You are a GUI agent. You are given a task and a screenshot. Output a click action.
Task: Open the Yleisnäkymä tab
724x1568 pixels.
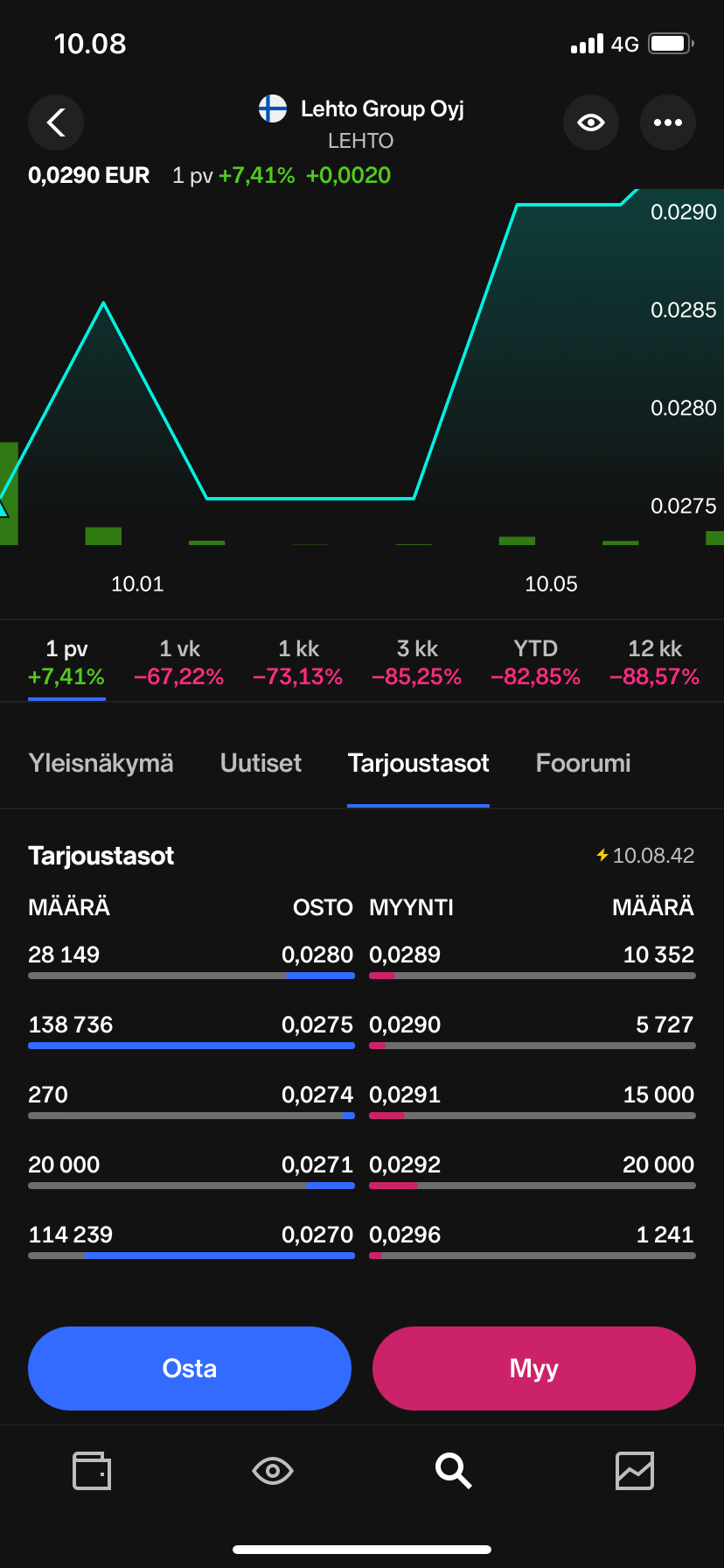click(x=101, y=763)
